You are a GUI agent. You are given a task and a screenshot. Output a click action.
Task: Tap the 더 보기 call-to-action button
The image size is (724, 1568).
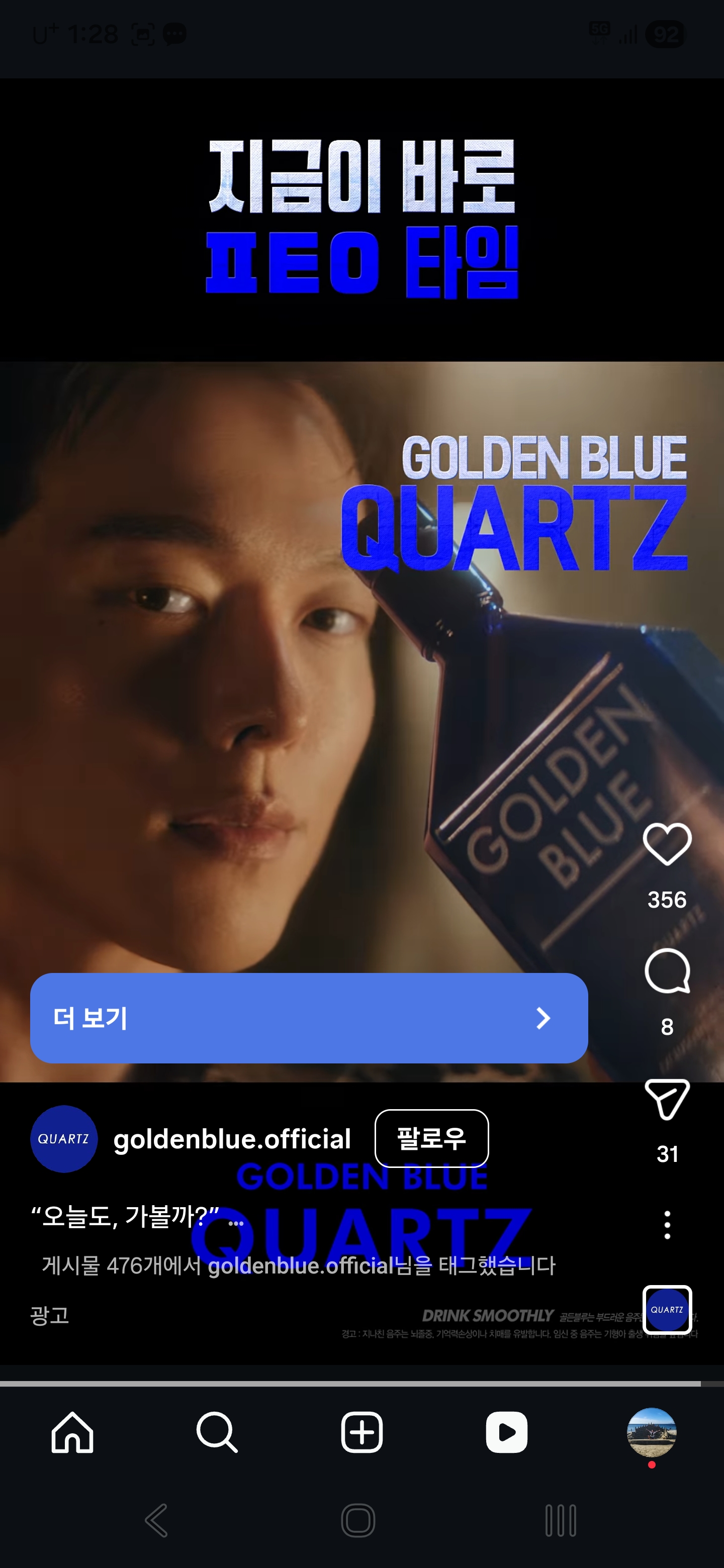click(309, 1018)
